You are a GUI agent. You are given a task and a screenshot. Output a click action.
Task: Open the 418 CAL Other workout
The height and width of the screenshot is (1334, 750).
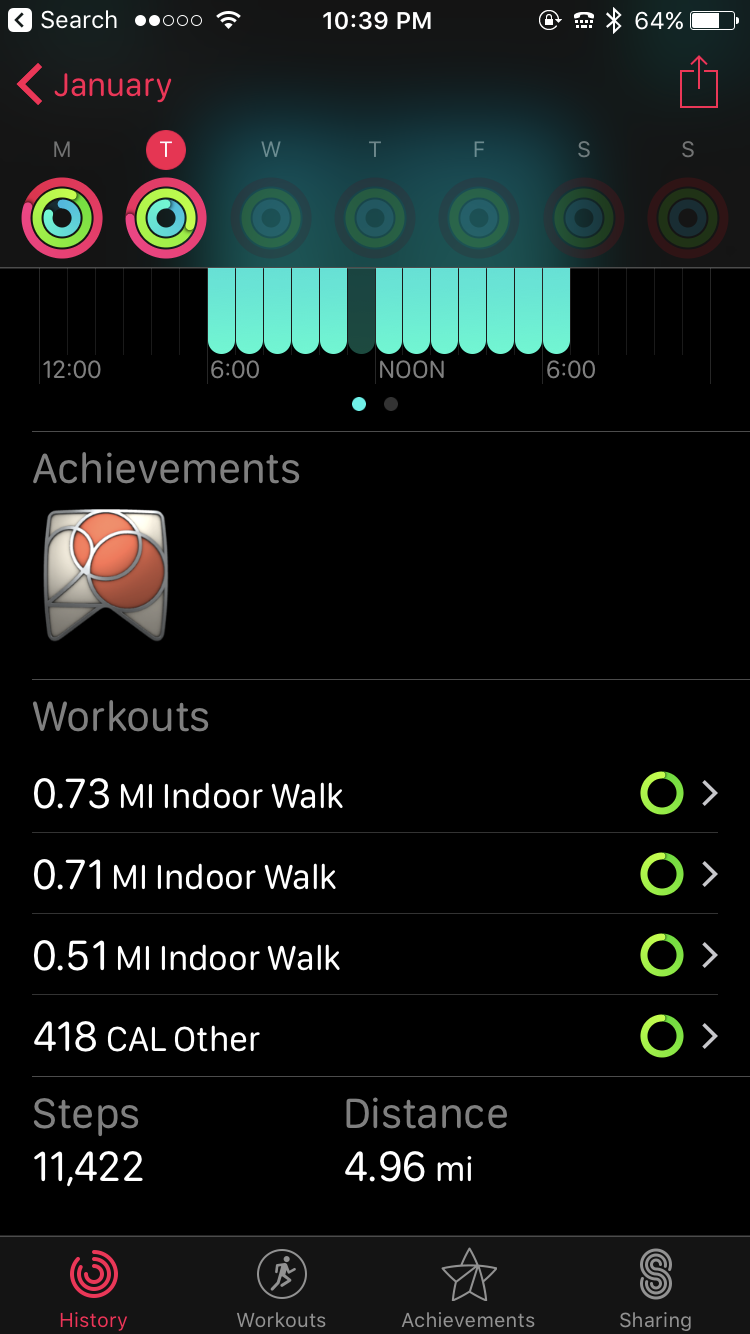(x=375, y=1037)
